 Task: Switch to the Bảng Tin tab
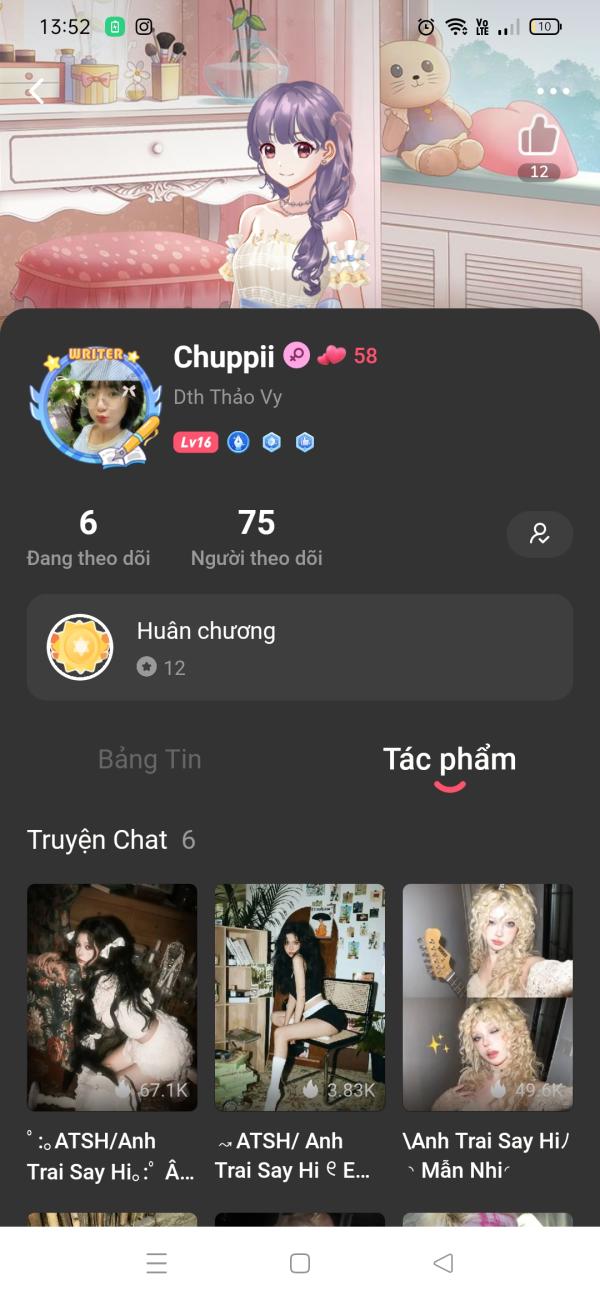[x=150, y=760]
